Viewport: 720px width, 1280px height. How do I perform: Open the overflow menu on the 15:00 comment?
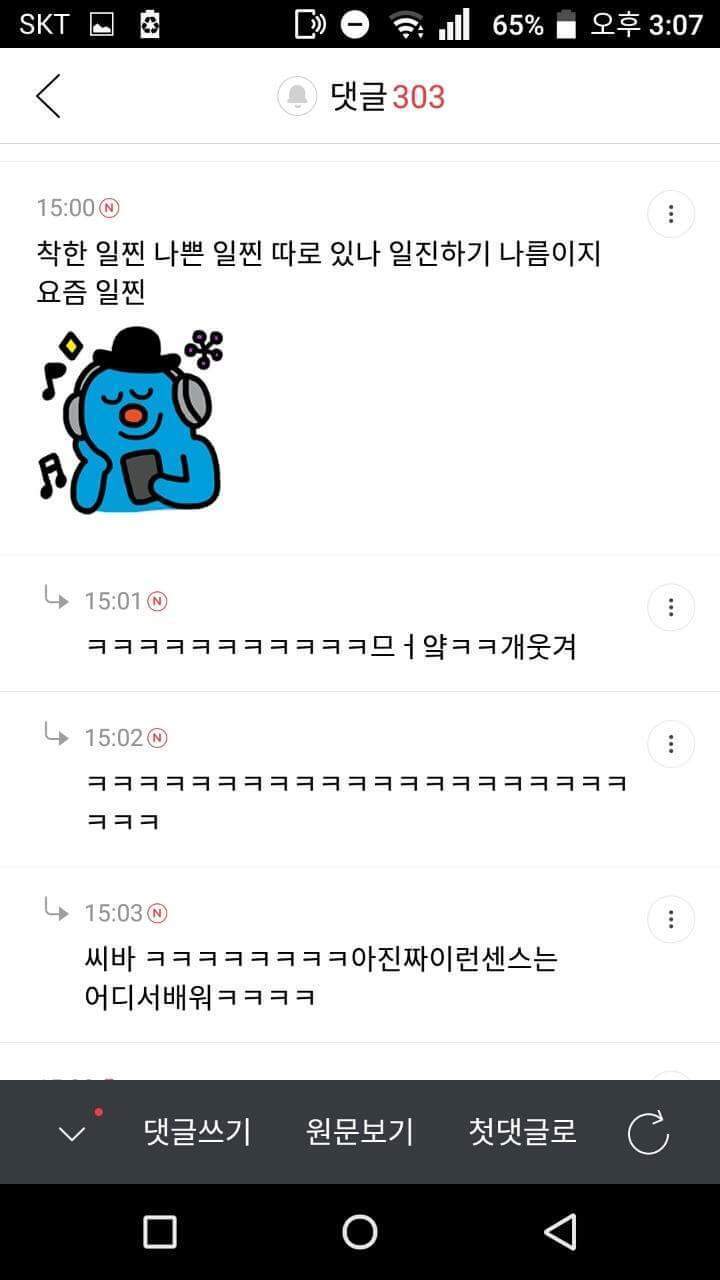(x=670, y=213)
